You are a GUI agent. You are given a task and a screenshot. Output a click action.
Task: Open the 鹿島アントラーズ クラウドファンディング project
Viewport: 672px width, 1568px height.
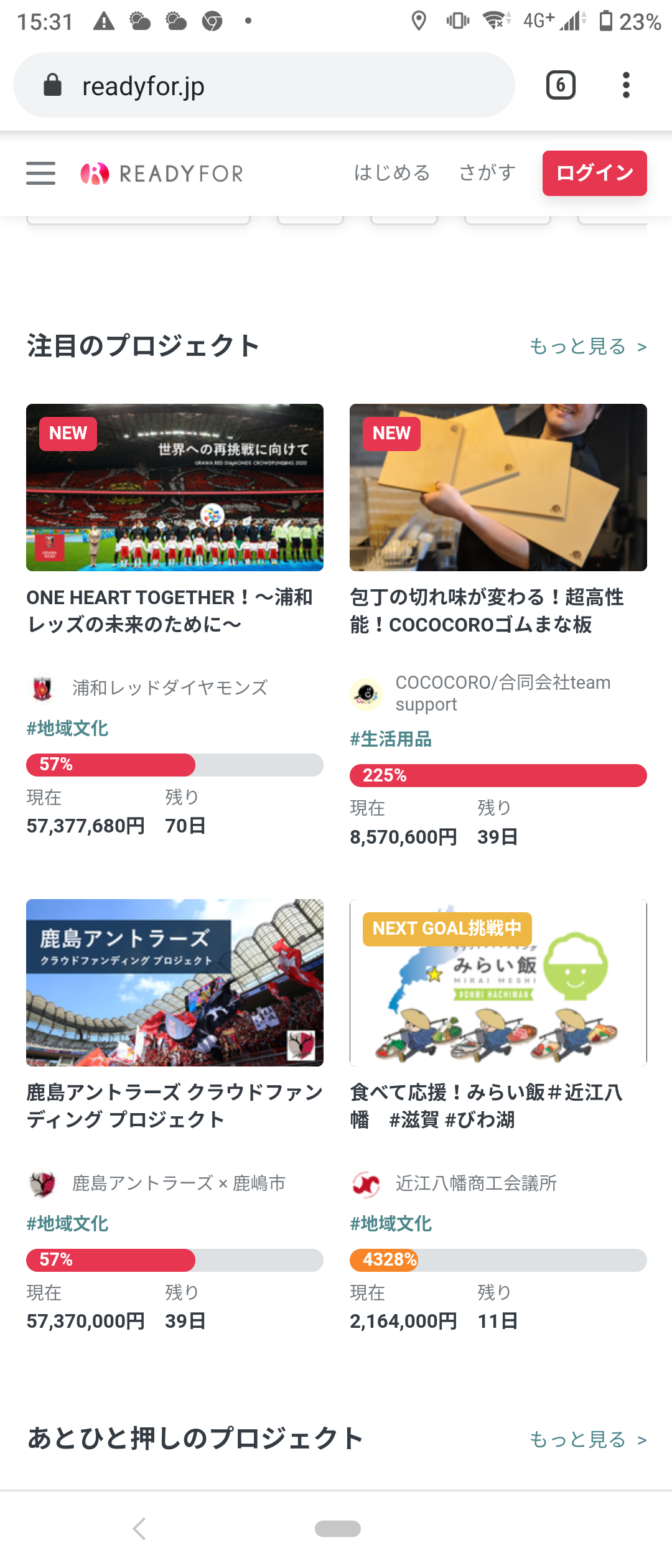coord(174,982)
